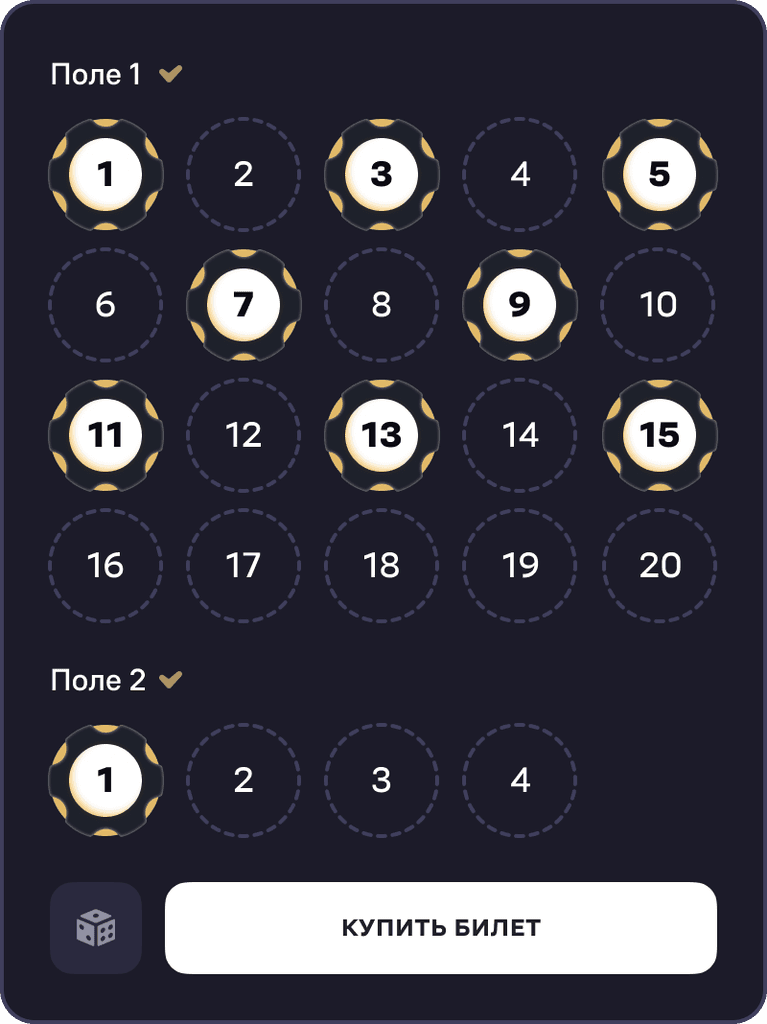Deselect number 7 in Поле 1
This screenshot has width=767, height=1024.
pos(244,305)
